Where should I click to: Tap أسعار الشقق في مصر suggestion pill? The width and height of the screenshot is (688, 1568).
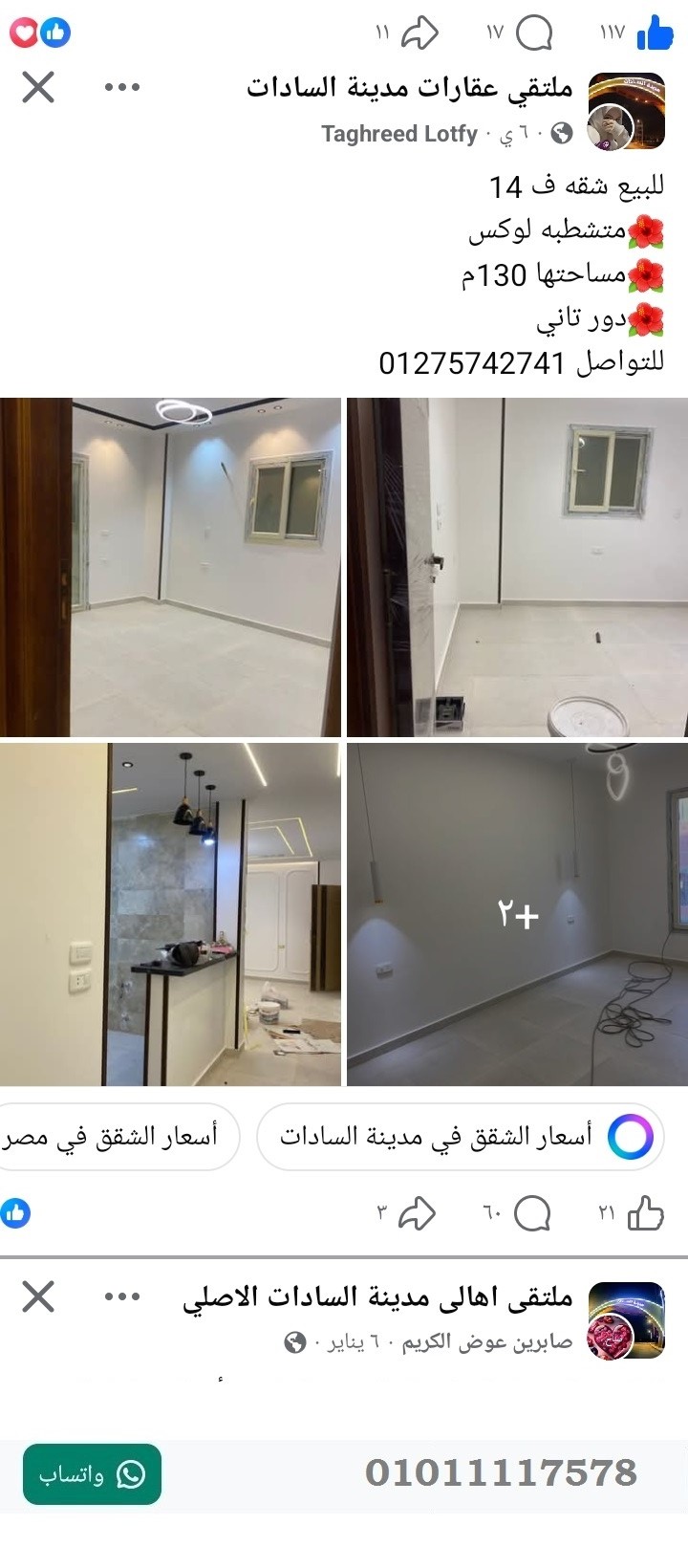tap(108, 1136)
